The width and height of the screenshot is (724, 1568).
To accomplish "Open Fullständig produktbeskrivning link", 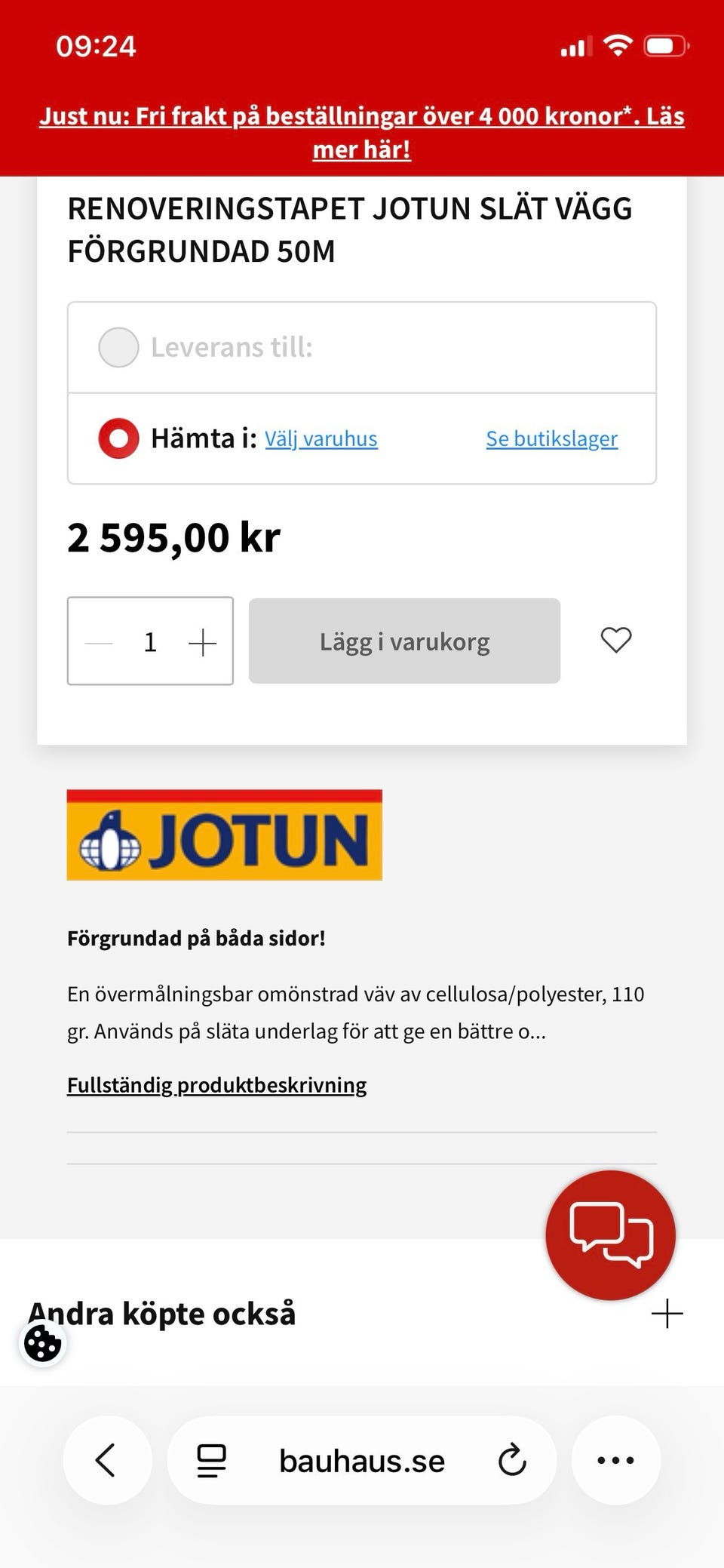I will [x=216, y=1085].
